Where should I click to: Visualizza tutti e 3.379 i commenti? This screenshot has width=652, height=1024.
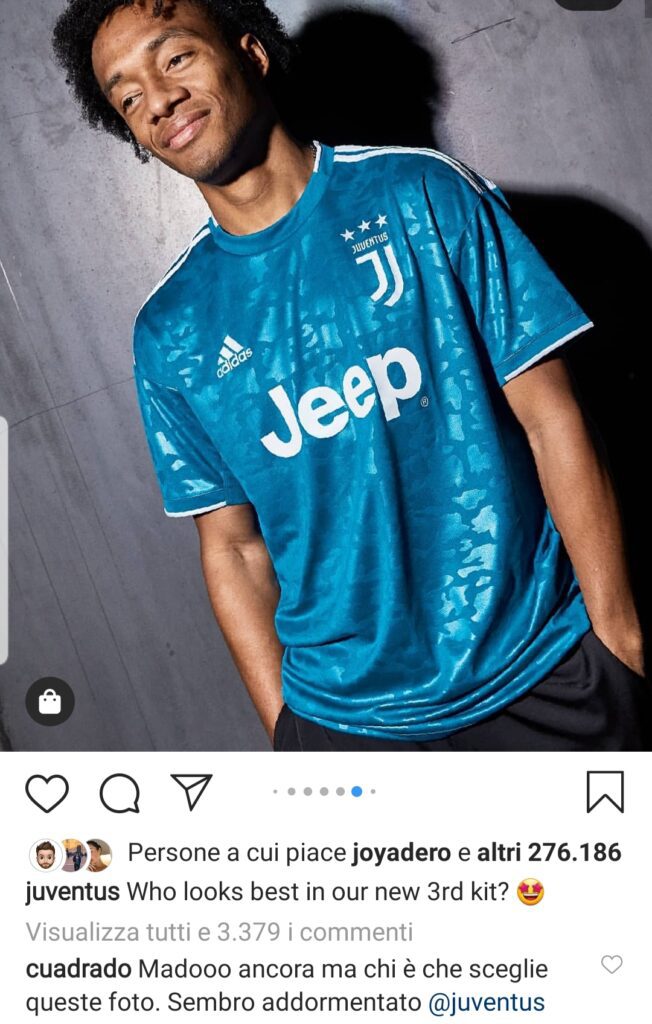[x=218, y=932]
